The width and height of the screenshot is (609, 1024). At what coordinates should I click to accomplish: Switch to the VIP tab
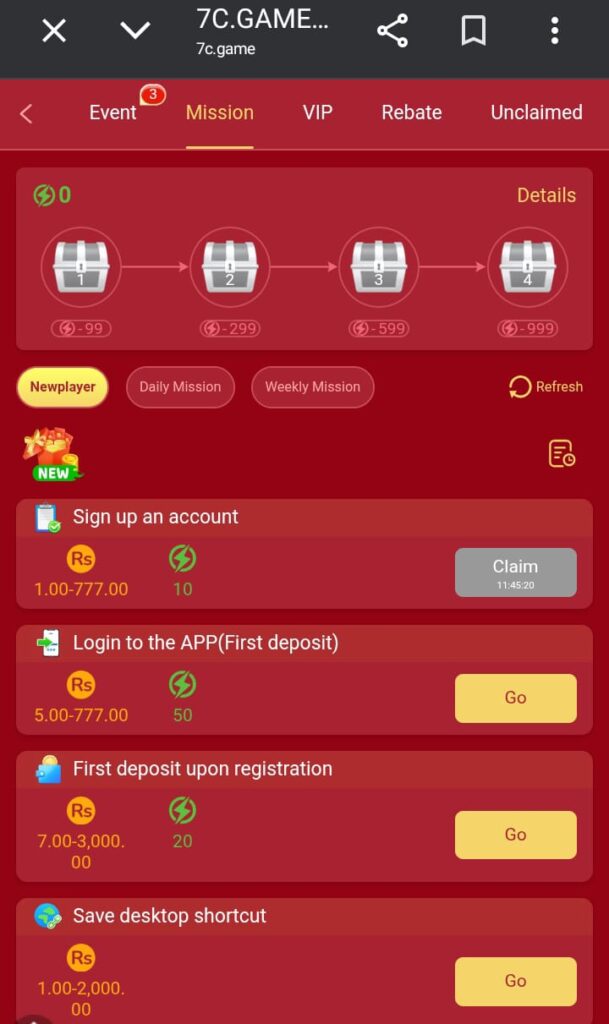pos(317,113)
